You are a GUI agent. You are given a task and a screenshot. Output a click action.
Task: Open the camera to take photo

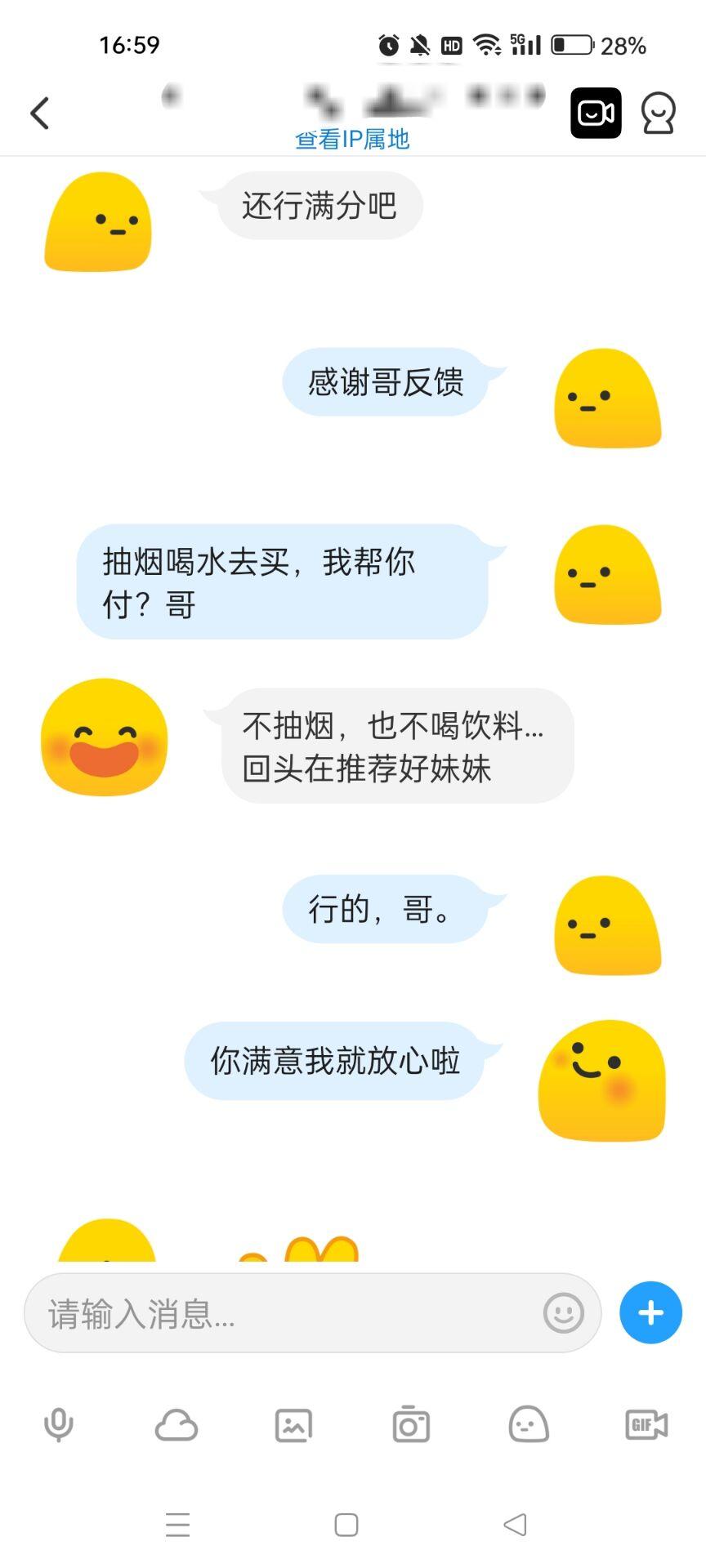[411, 1425]
